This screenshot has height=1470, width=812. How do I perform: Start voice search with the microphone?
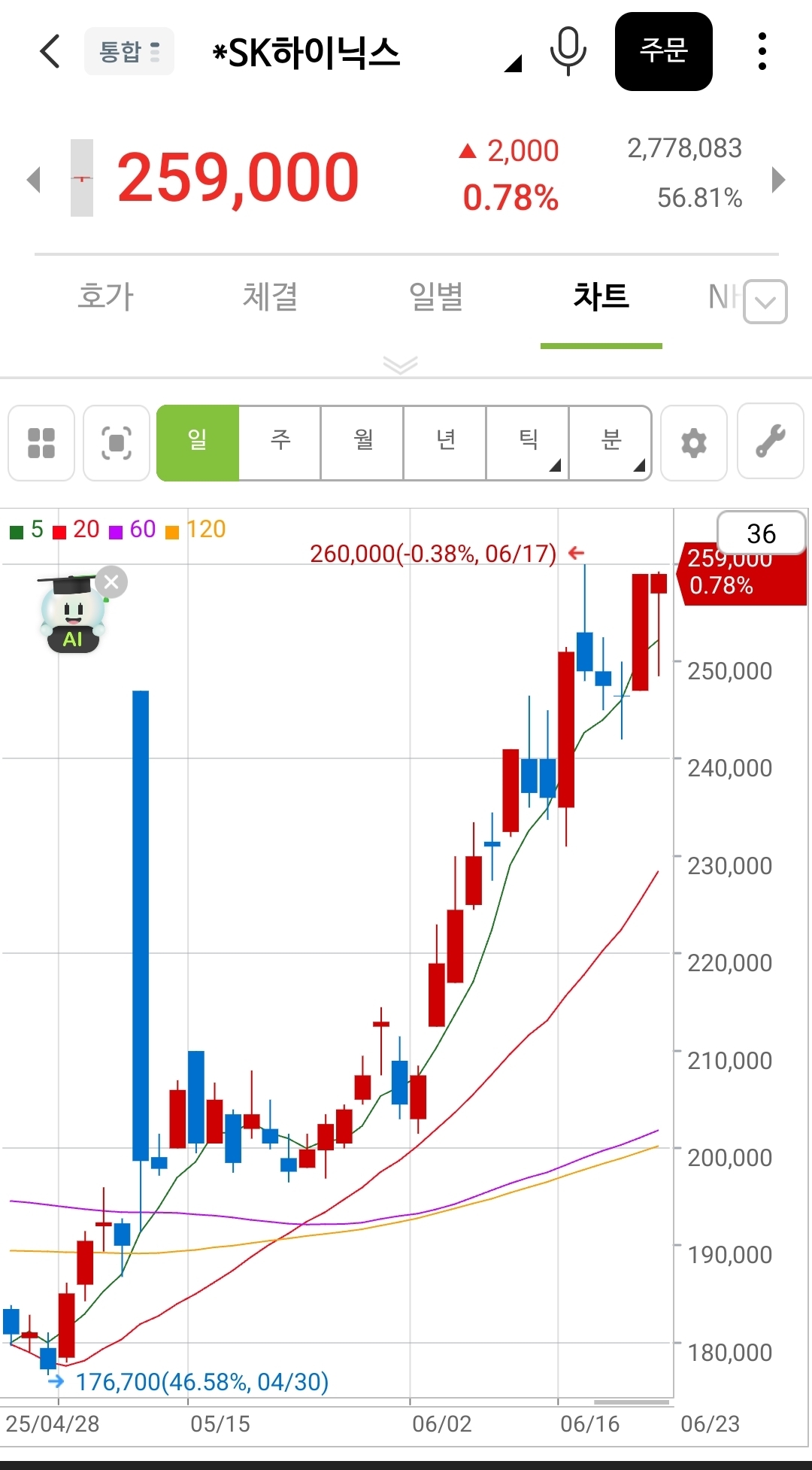(x=568, y=51)
